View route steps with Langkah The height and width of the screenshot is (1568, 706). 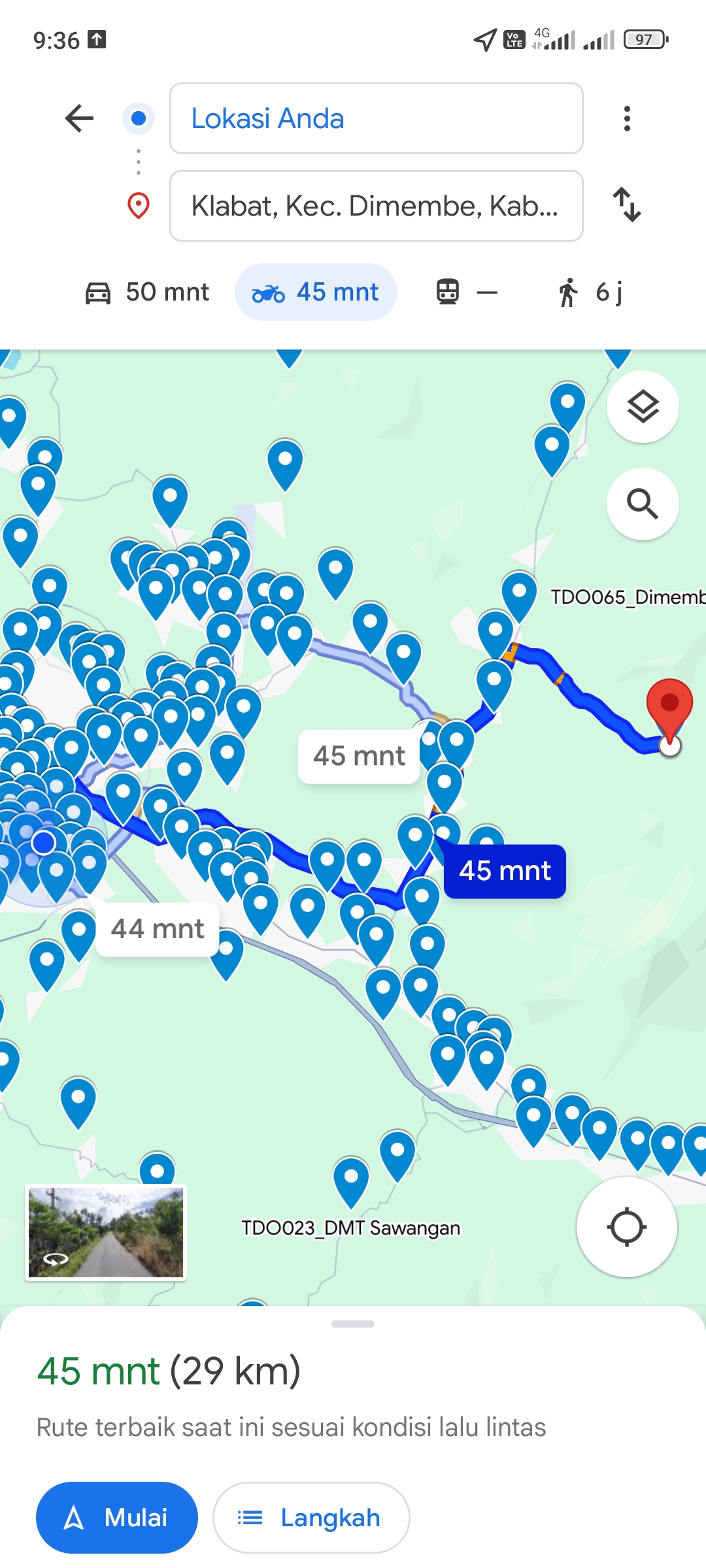(311, 1517)
